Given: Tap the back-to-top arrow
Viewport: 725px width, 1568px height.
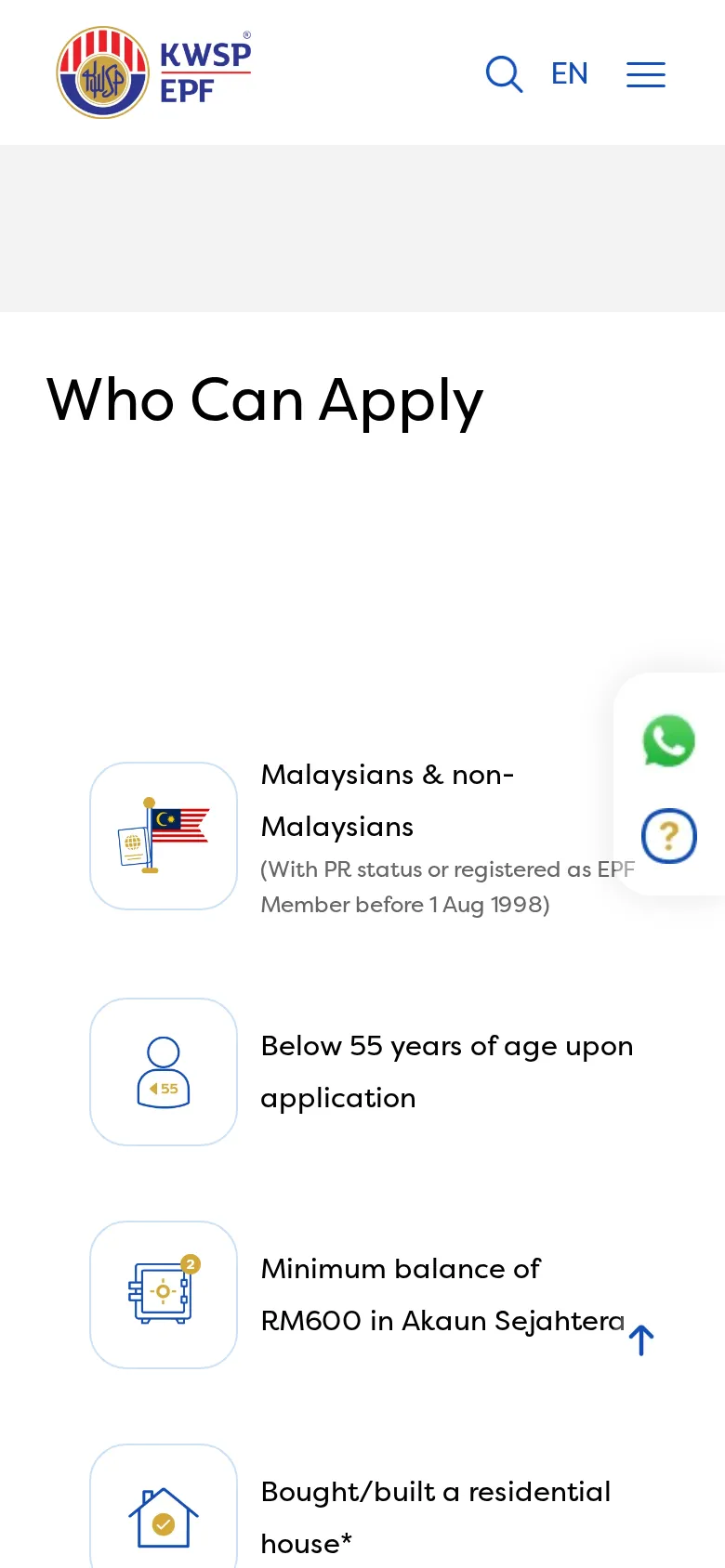Looking at the screenshot, I should (x=641, y=1339).
